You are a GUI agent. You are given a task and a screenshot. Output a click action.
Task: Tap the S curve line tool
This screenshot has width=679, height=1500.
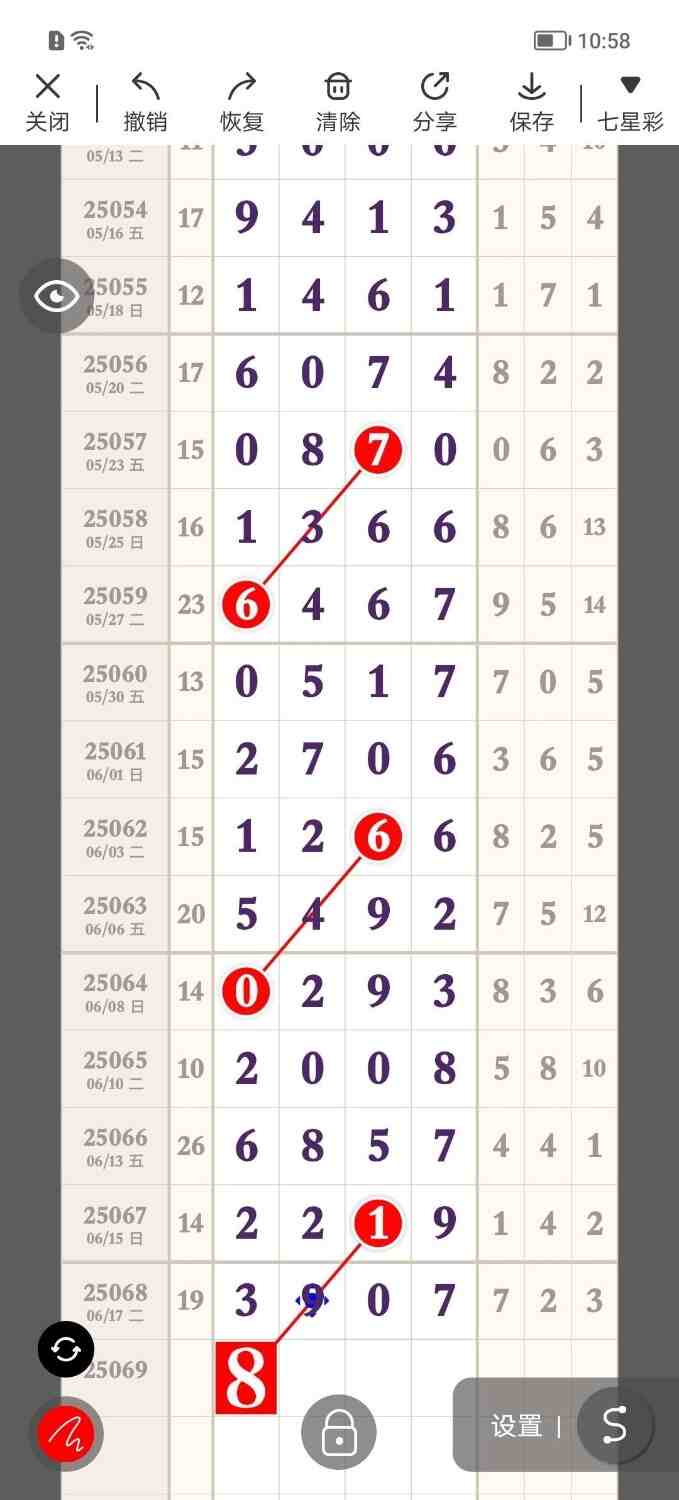(x=614, y=1426)
